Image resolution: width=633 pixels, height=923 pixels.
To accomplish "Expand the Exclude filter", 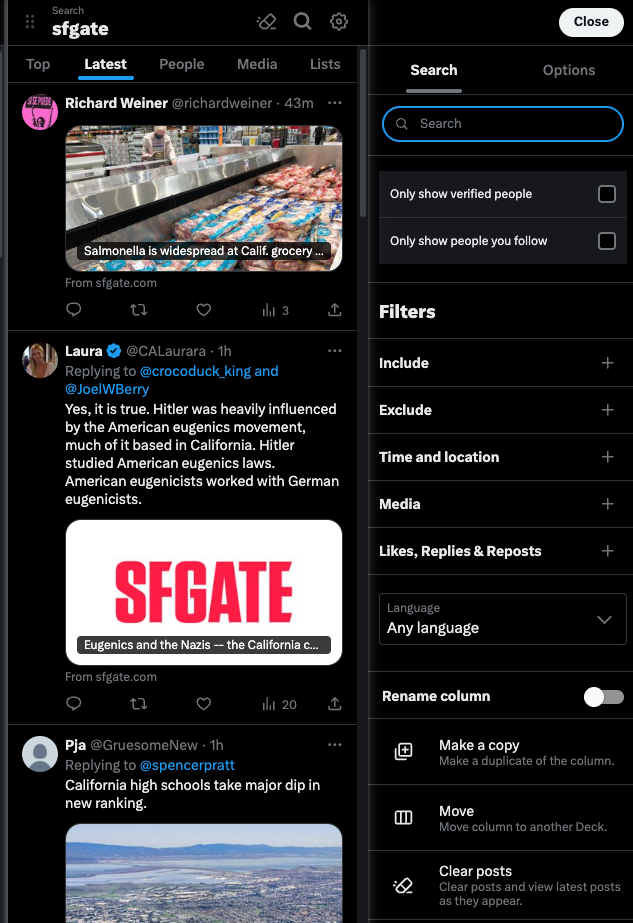I will [607, 410].
